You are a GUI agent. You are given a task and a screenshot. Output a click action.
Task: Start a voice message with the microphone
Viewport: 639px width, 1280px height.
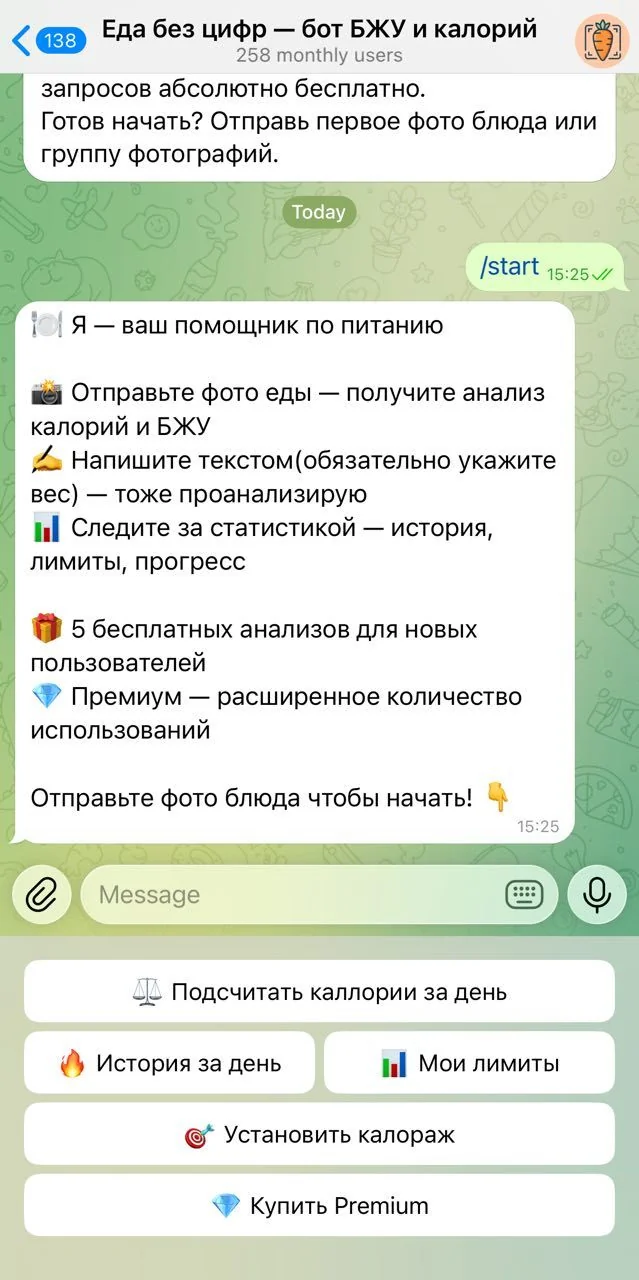[597, 894]
